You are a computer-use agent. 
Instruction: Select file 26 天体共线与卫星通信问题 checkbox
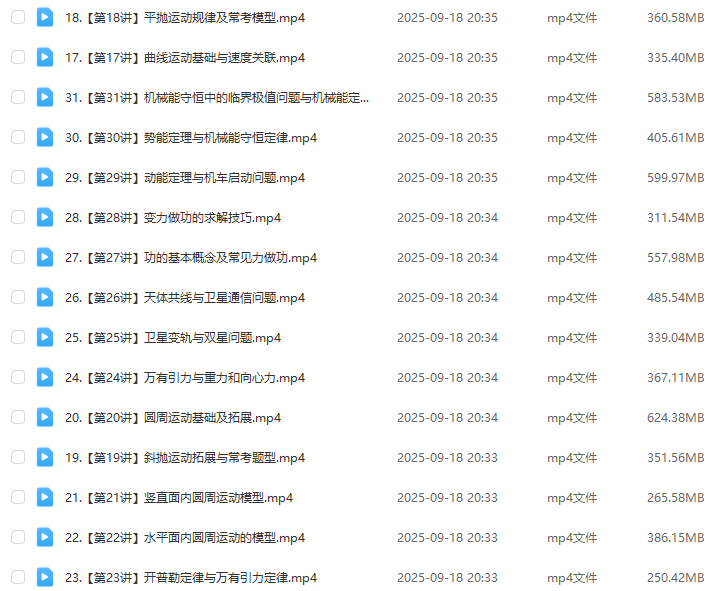point(17,297)
